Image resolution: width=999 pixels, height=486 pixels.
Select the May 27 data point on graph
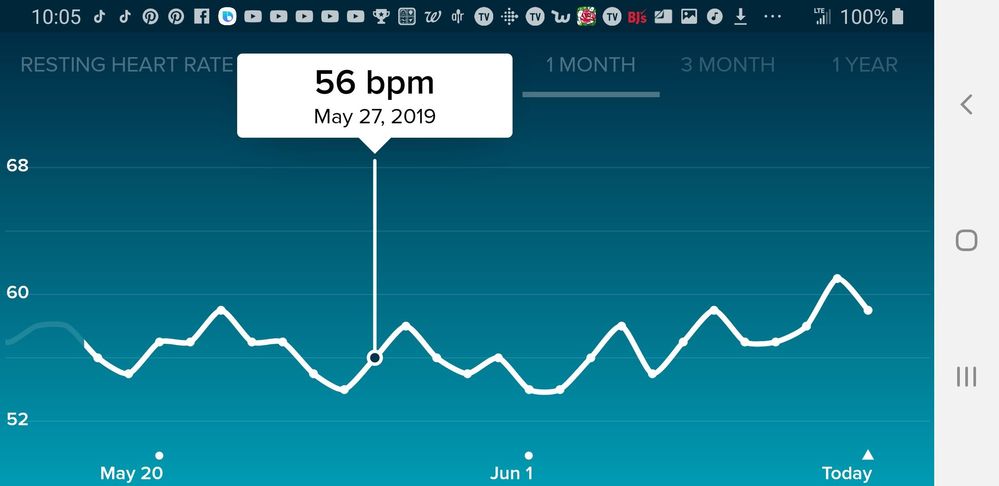tap(375, 357)
